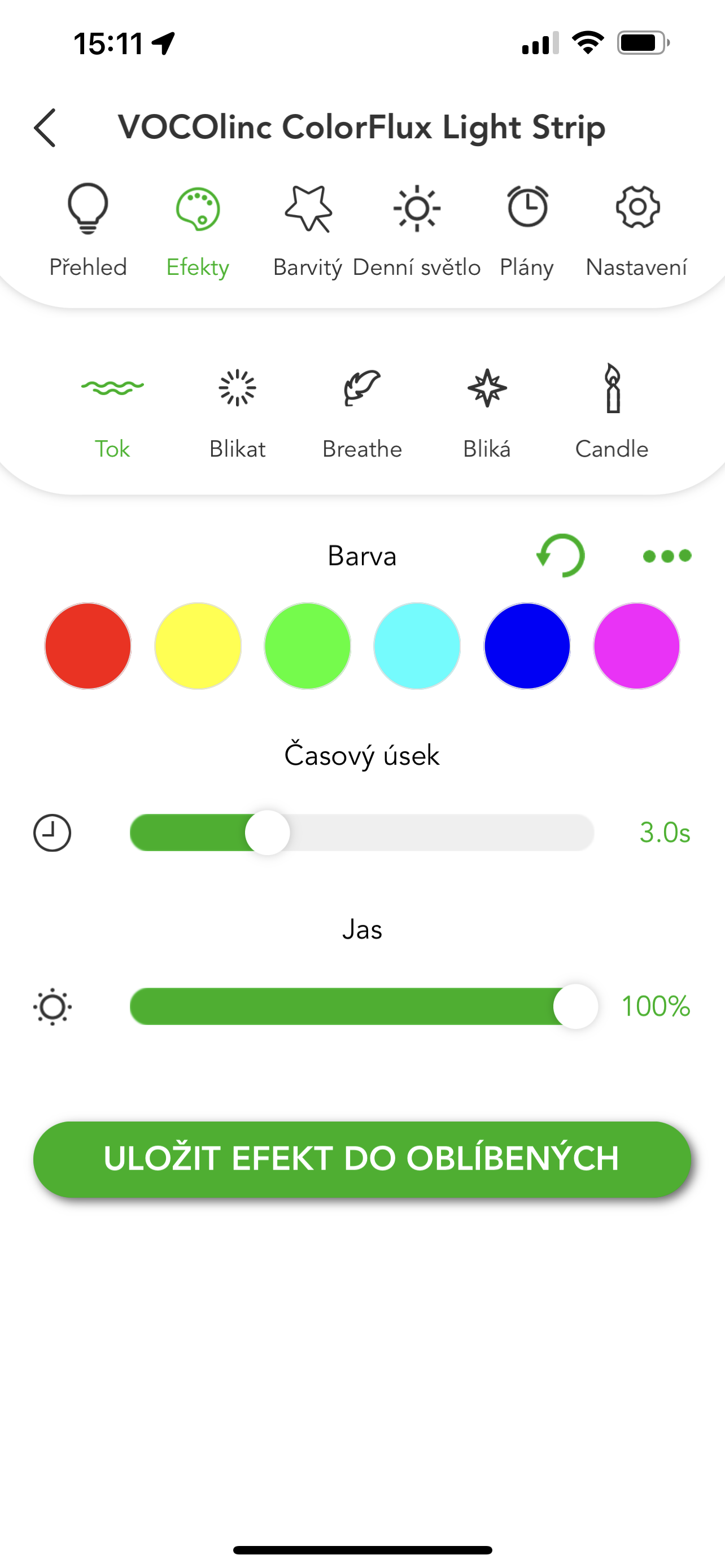The height and width of the screenshot is (1568, 725).
Task: Open the three-dot color options menu
Action: click(667, 556)
